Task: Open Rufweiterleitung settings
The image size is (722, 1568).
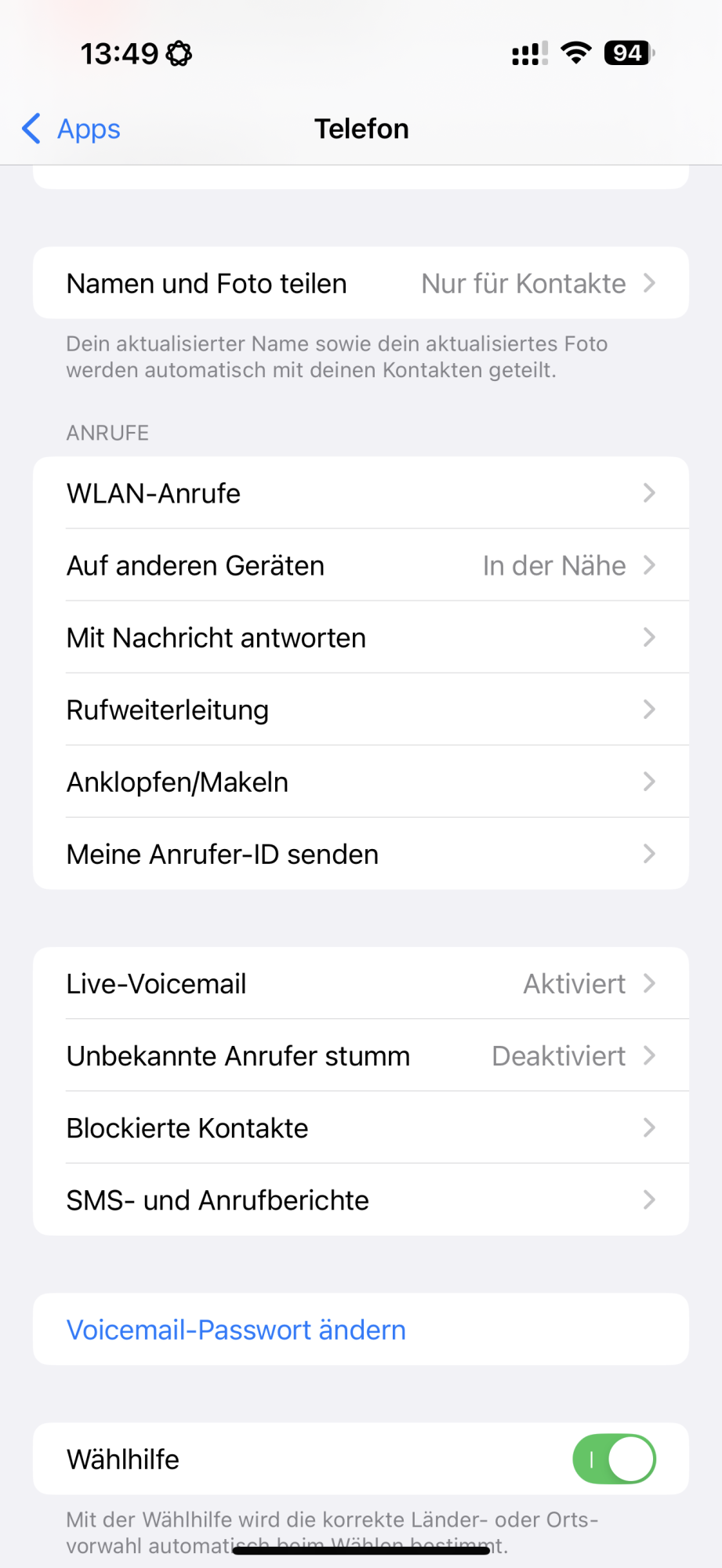Action: [361, 710]
